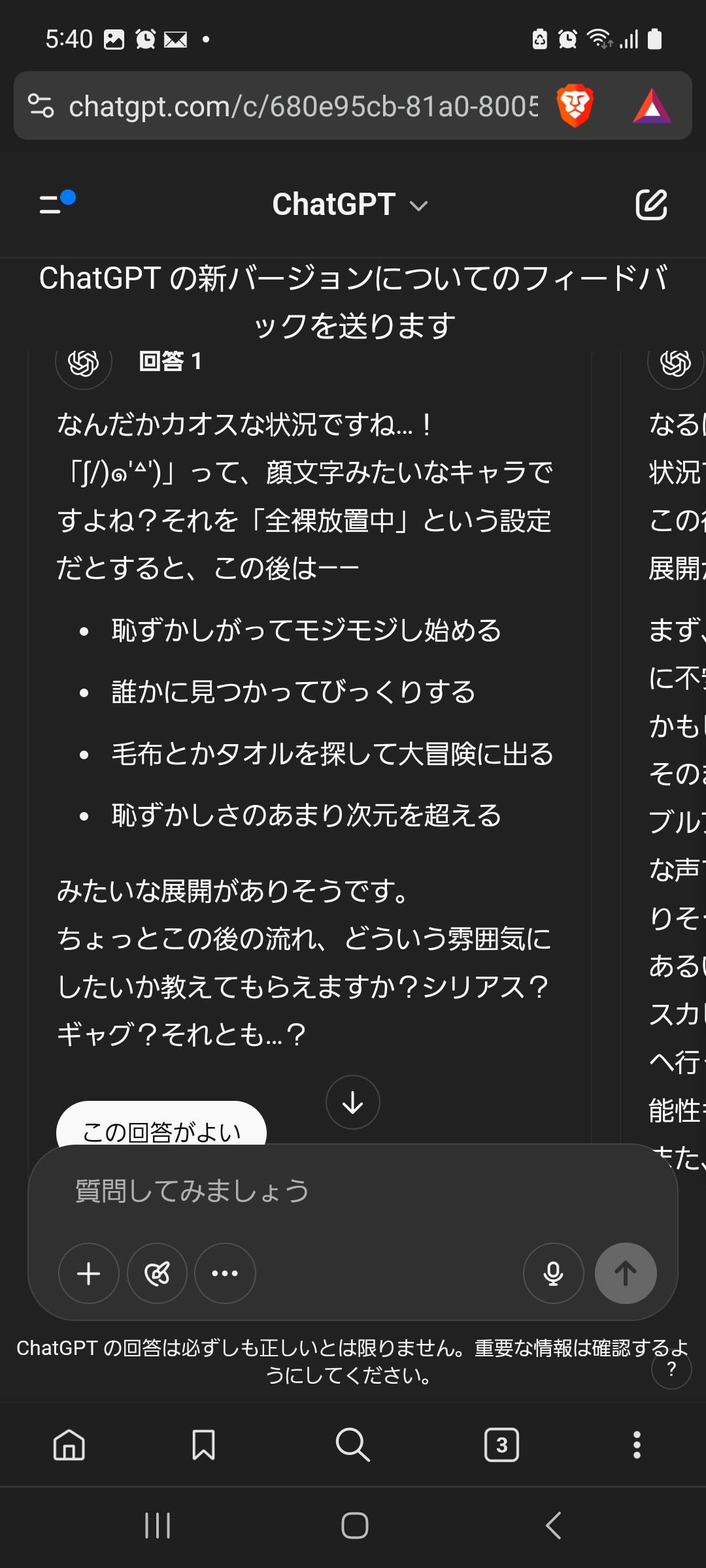This screenshot has width=706, height=1568.
Task: Open the help question mark button
Action: [671, 1369]
